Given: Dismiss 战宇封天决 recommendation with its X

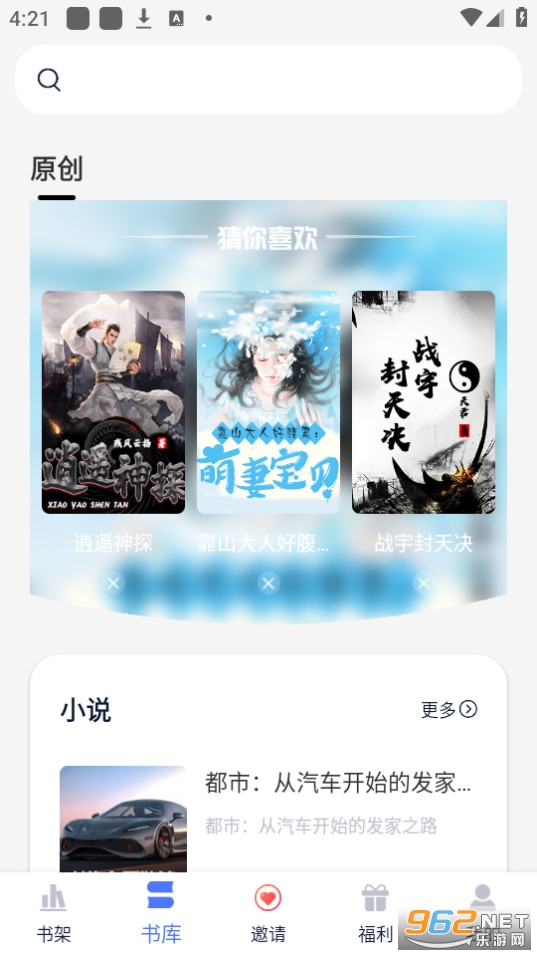Looking at the screenshot, I should 424,583.
